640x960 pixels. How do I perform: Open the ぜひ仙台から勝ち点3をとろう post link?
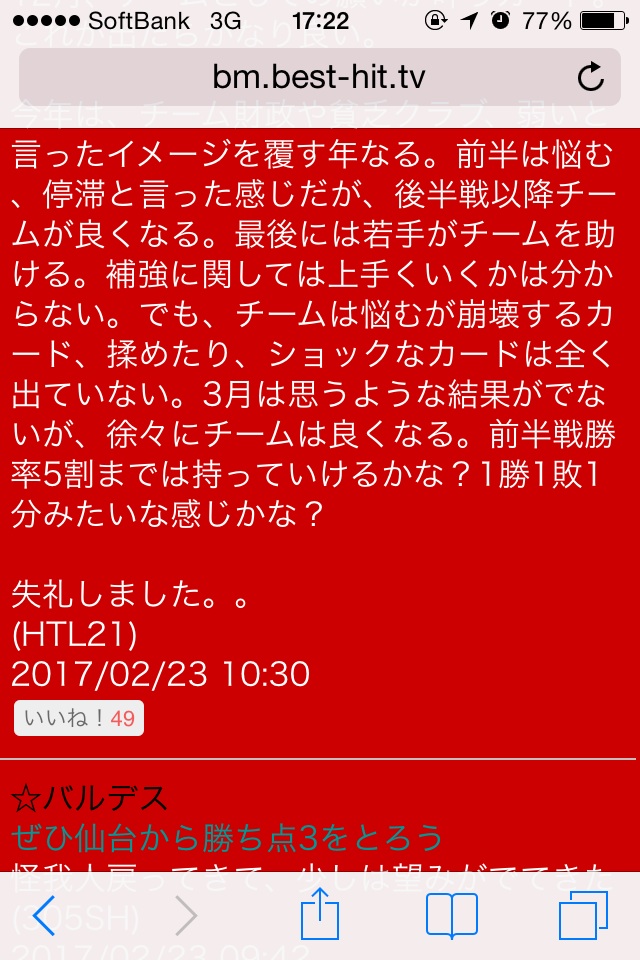[x=227, y=835]
